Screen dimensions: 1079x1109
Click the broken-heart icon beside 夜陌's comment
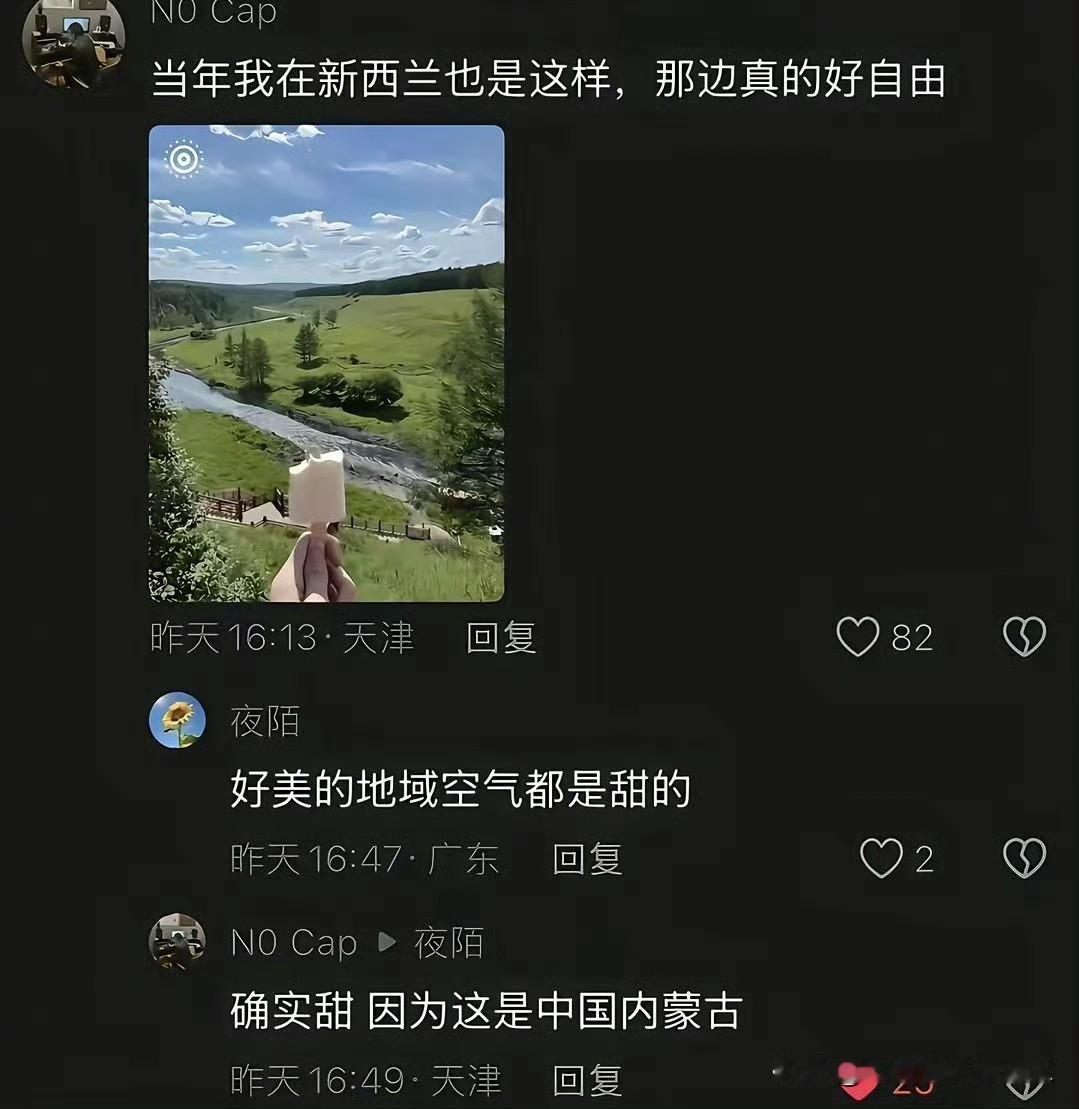point(1024,857)
